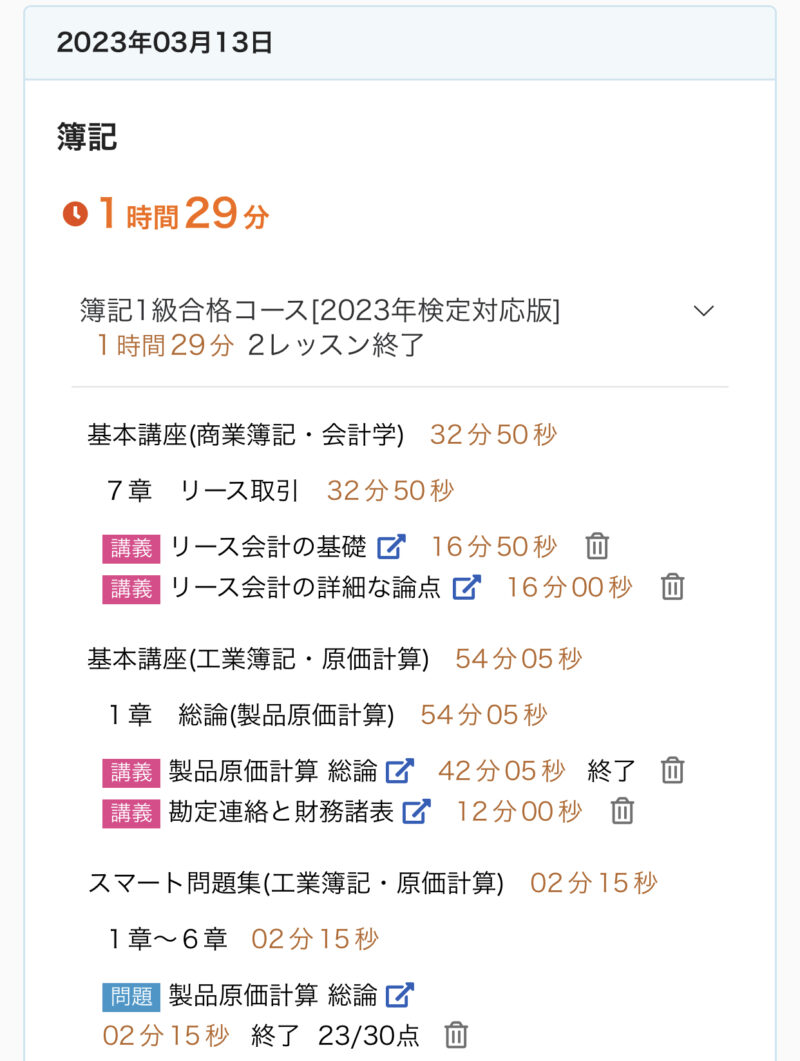Delete the 23/30点 problem record

456,1035
